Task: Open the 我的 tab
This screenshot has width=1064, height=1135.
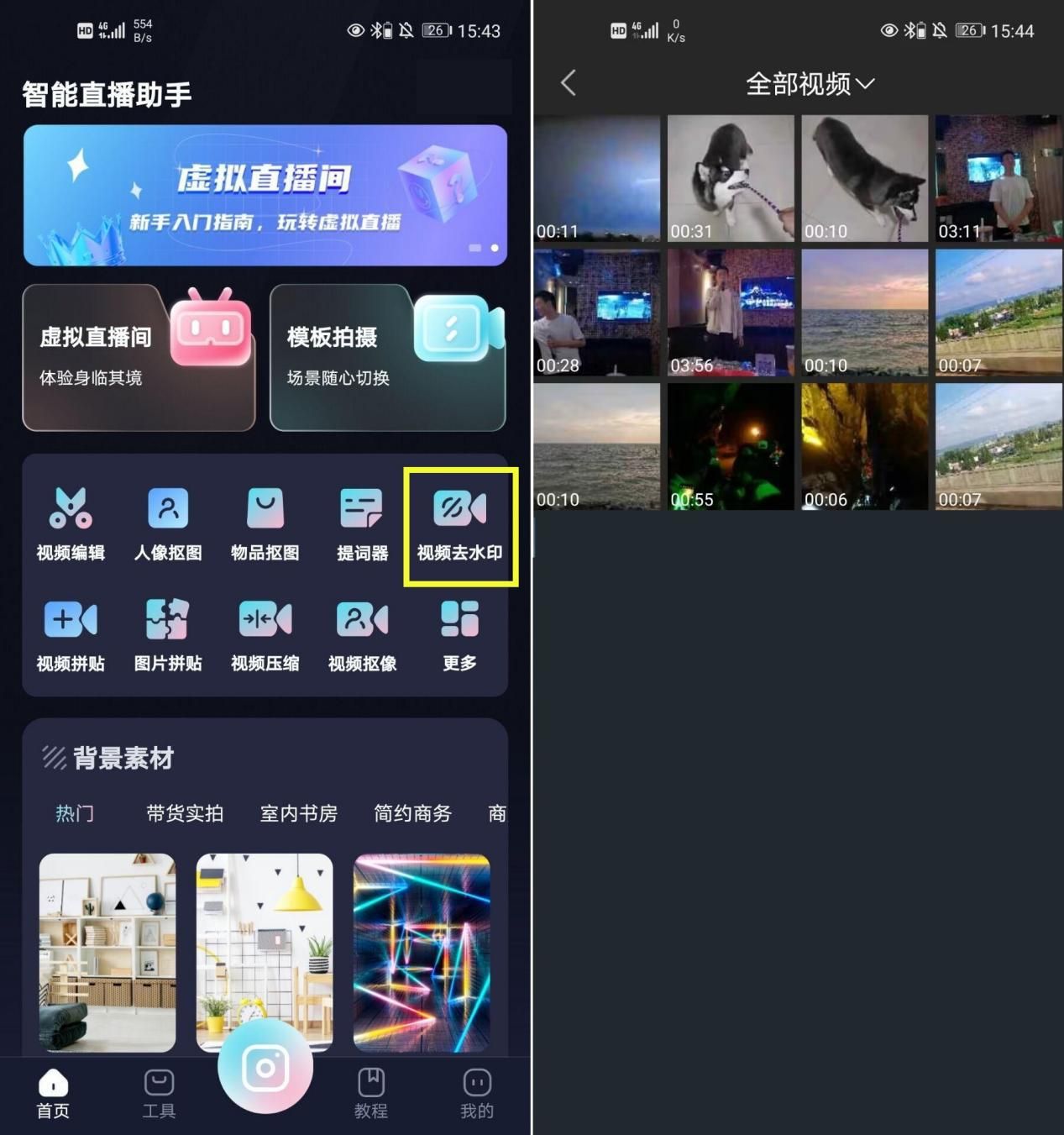Action: [x=477, y=1093]
